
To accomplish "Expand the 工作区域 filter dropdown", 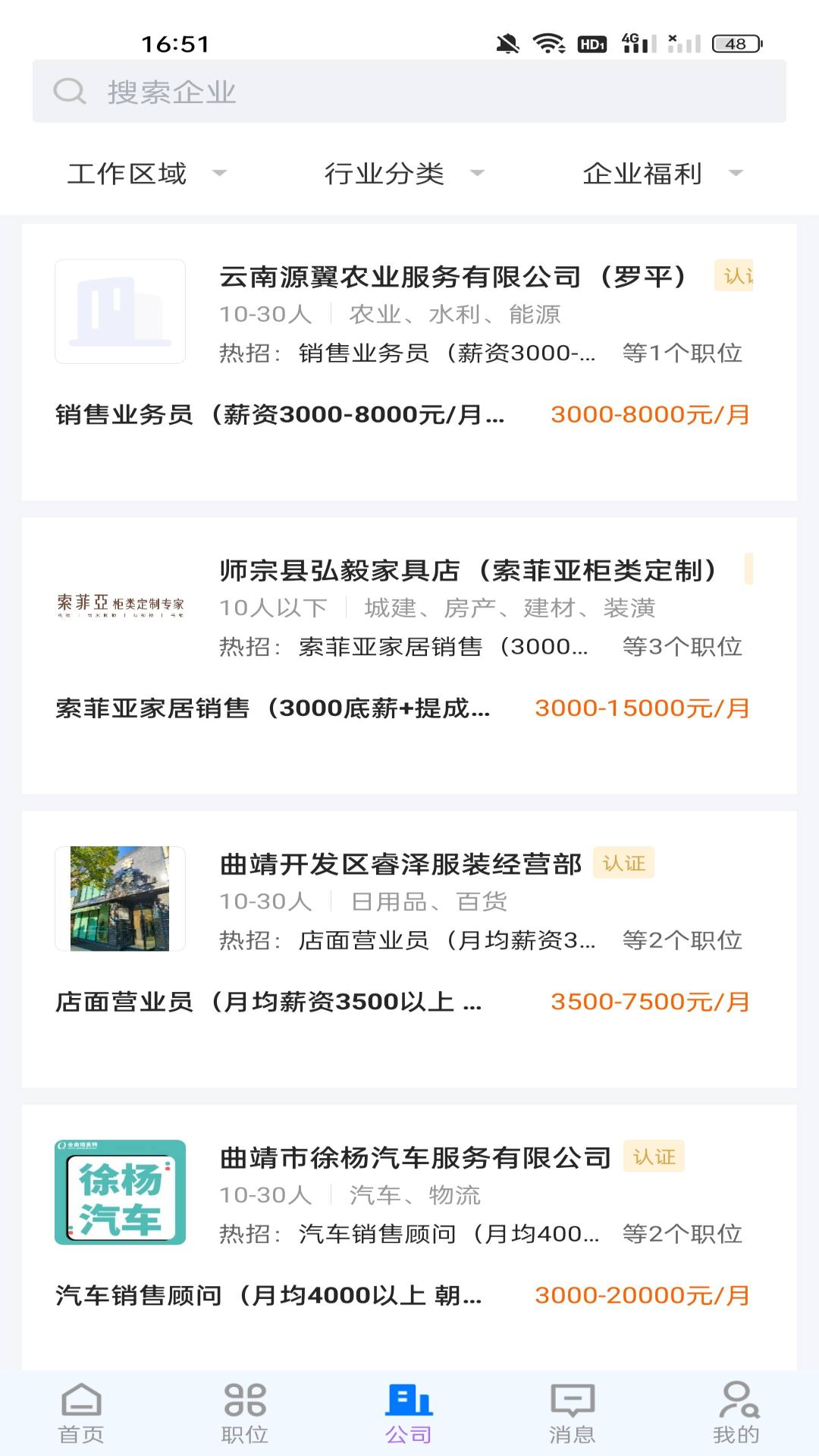I will coord(144,173).
